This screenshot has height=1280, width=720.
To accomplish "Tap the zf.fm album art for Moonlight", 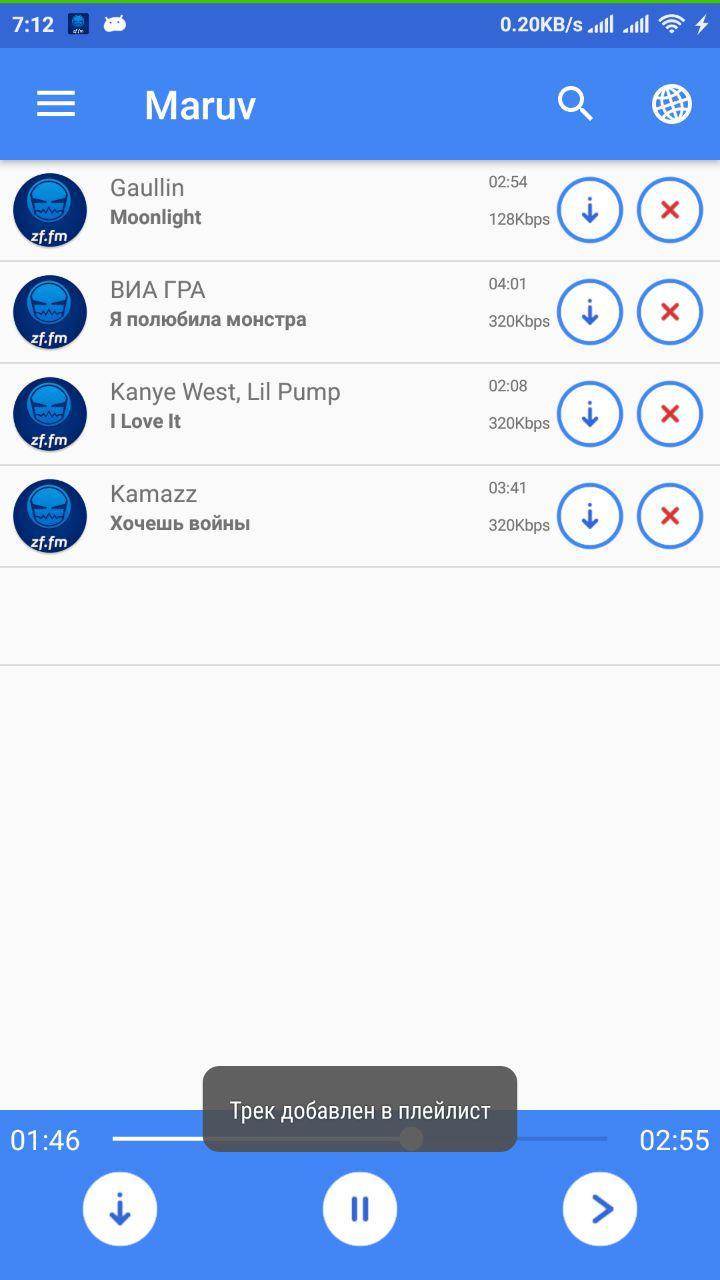I will (50, 210).
